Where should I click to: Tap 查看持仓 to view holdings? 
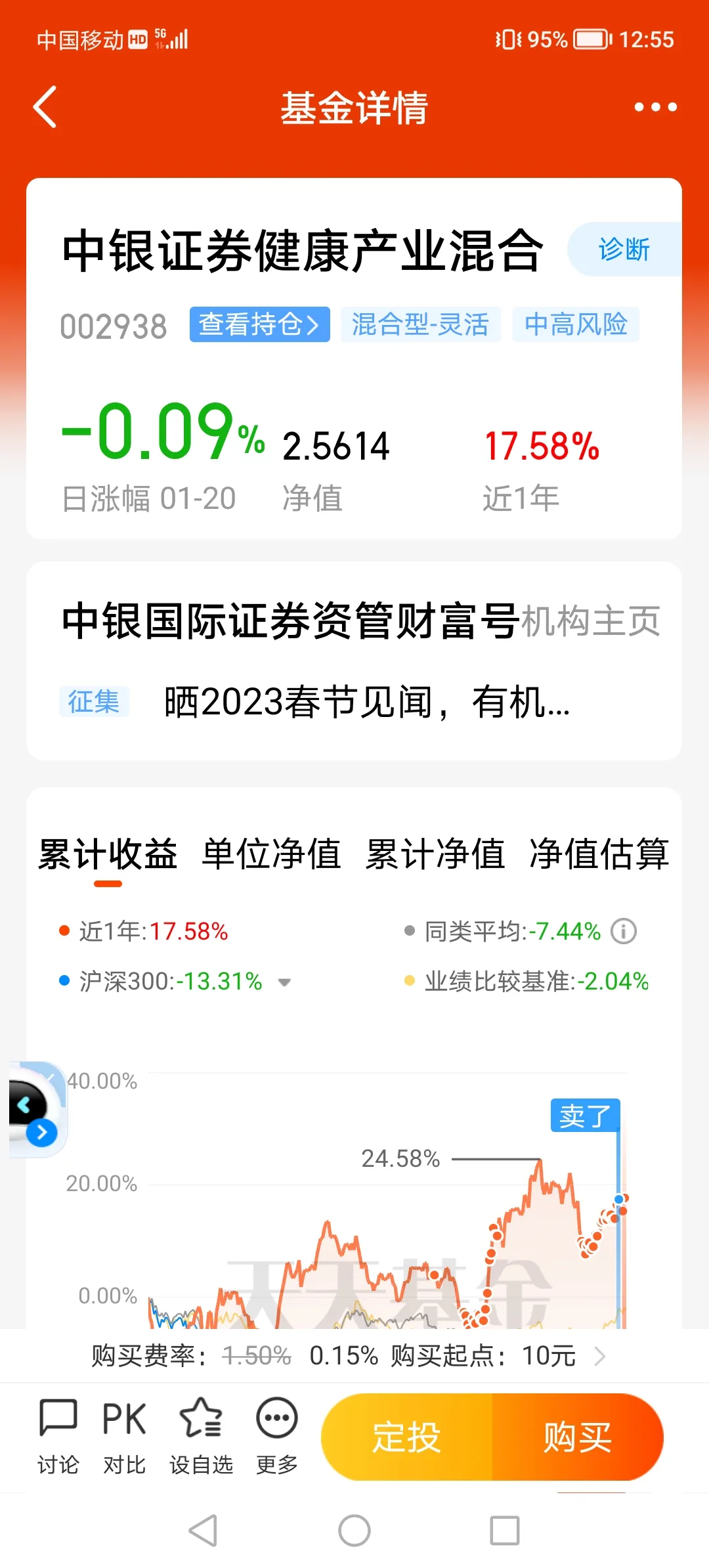259,324
